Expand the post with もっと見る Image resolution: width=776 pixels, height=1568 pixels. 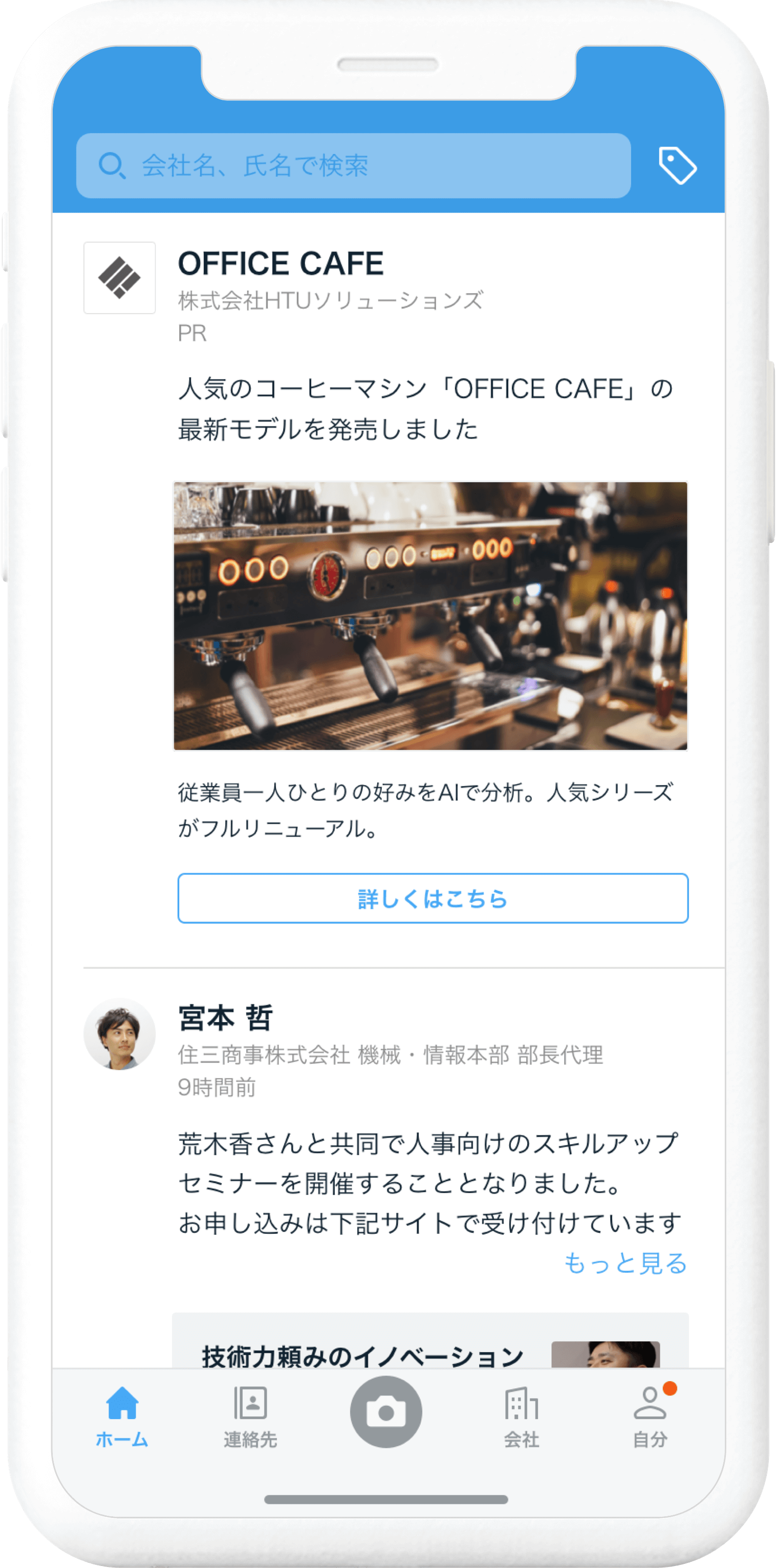click(625, 1263)
